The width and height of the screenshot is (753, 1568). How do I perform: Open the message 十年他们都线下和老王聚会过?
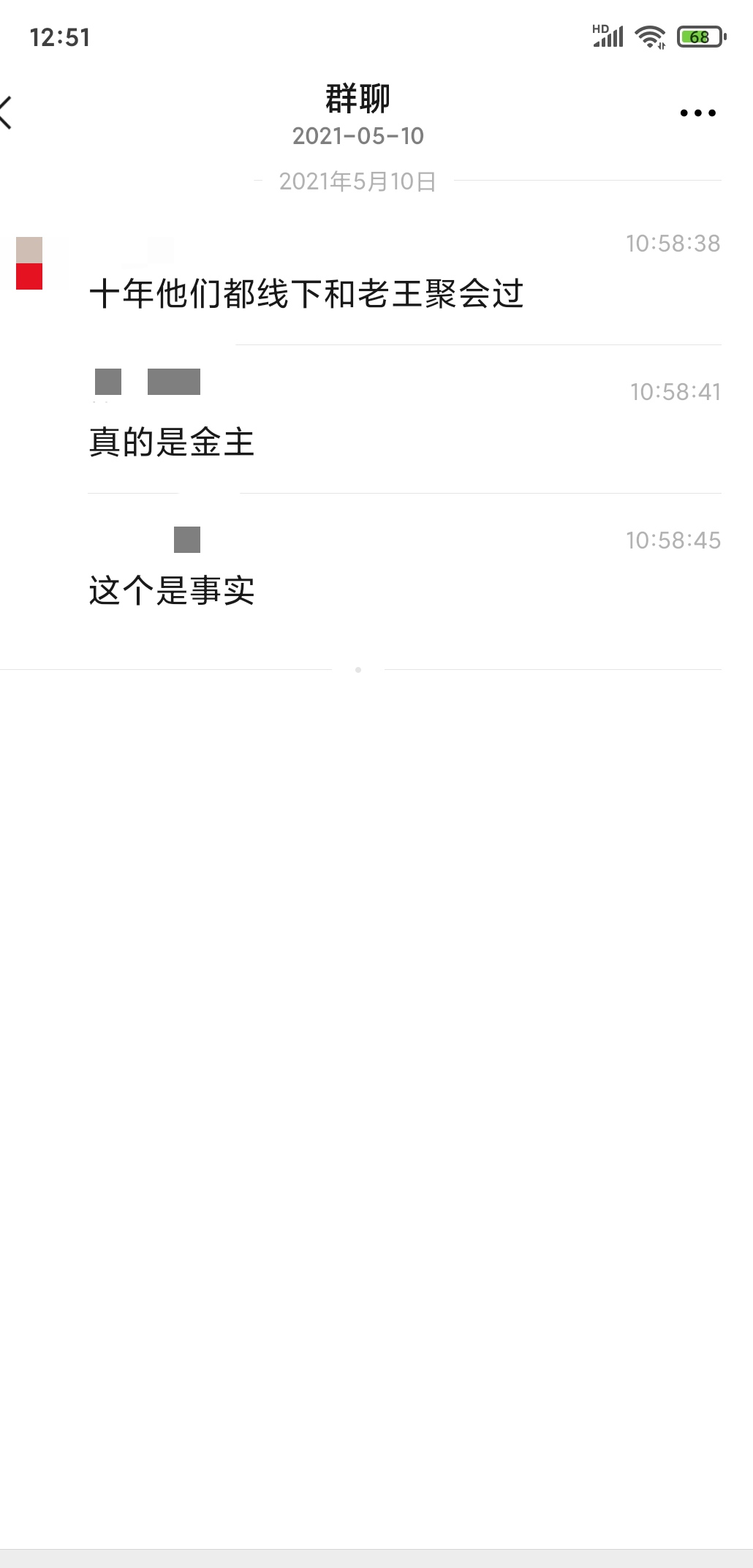tap(306, 294)
